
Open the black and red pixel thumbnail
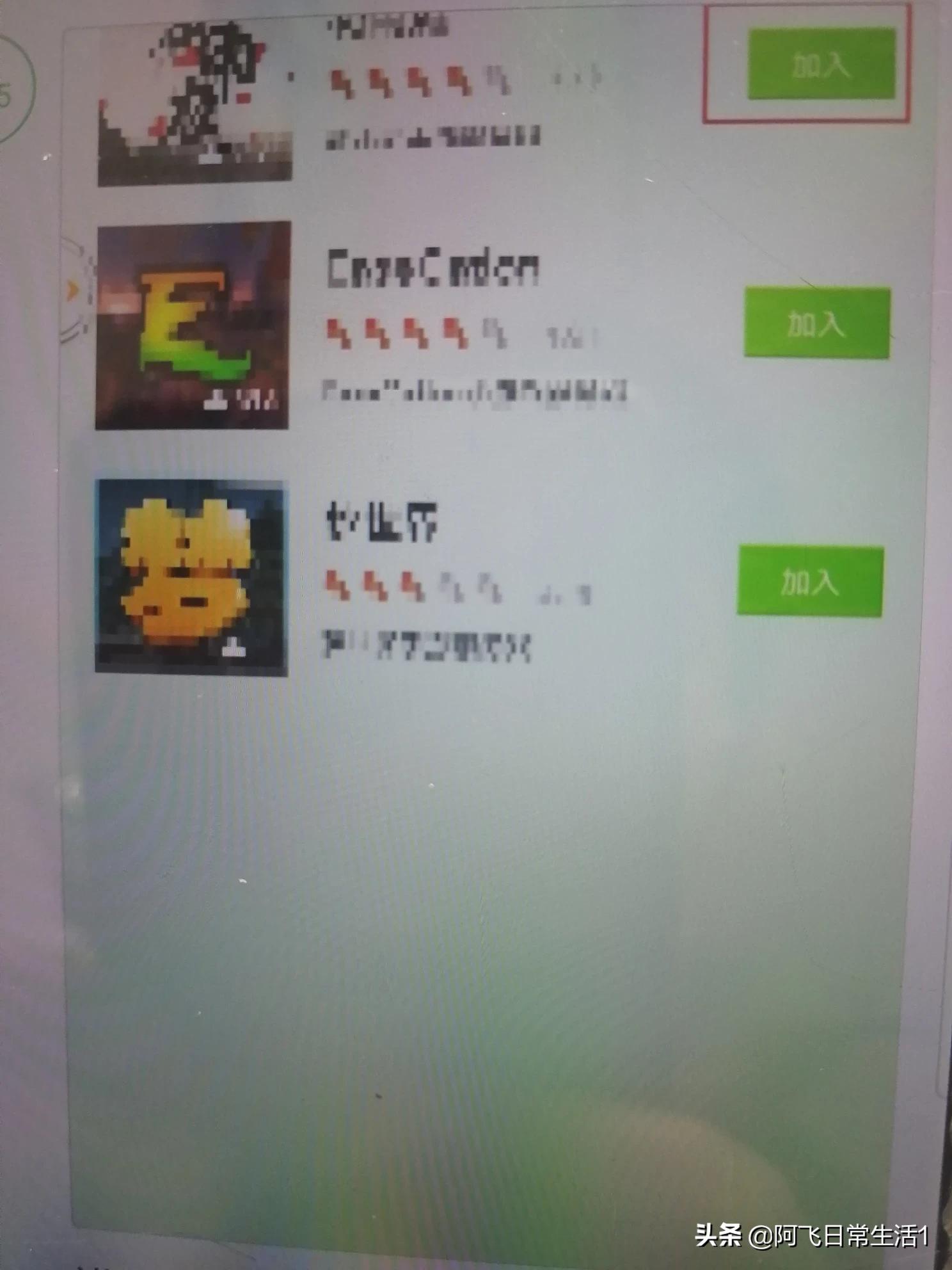tap(195, 102)
